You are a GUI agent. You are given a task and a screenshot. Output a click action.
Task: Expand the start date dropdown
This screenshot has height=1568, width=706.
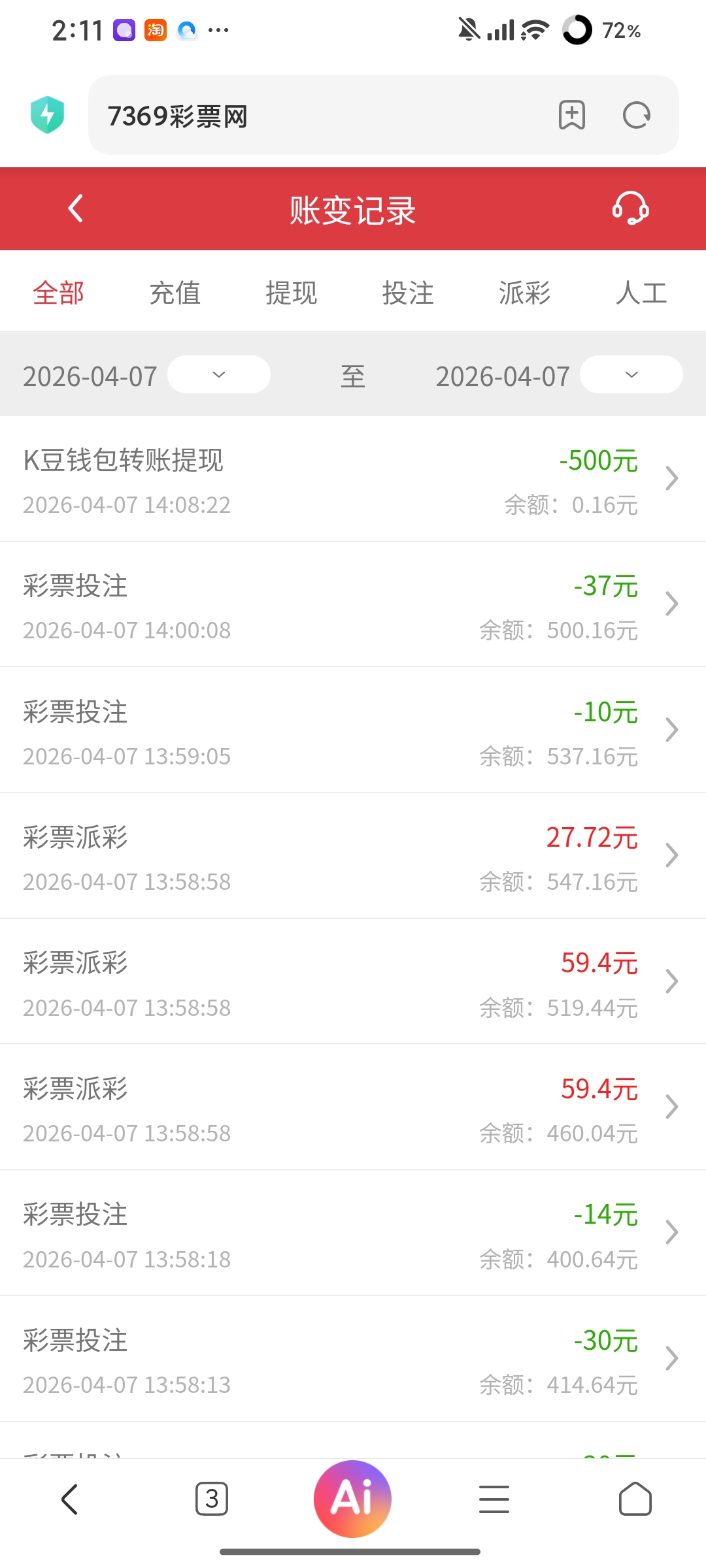click(x=218, y=375)
